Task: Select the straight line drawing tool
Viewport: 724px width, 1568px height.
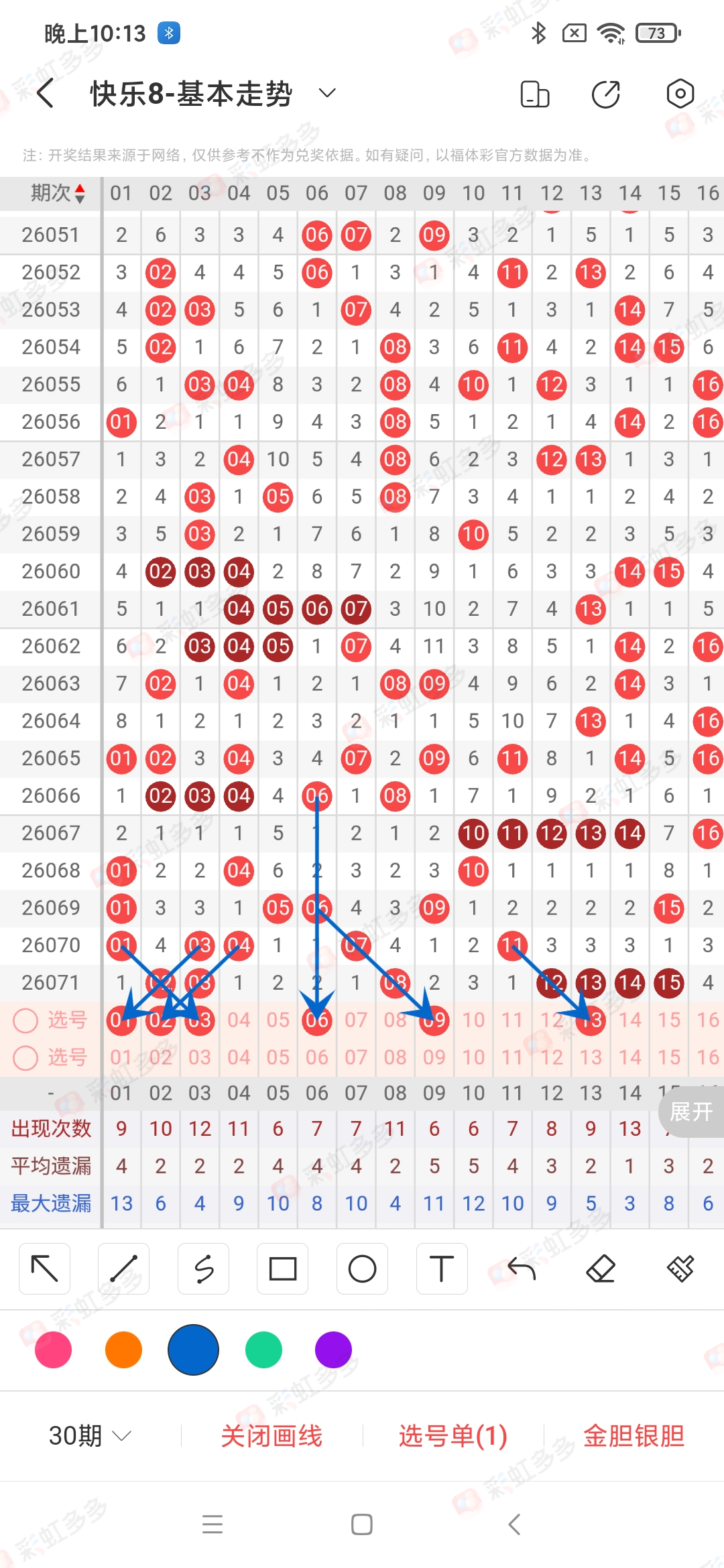Action: click(123, 1268)
